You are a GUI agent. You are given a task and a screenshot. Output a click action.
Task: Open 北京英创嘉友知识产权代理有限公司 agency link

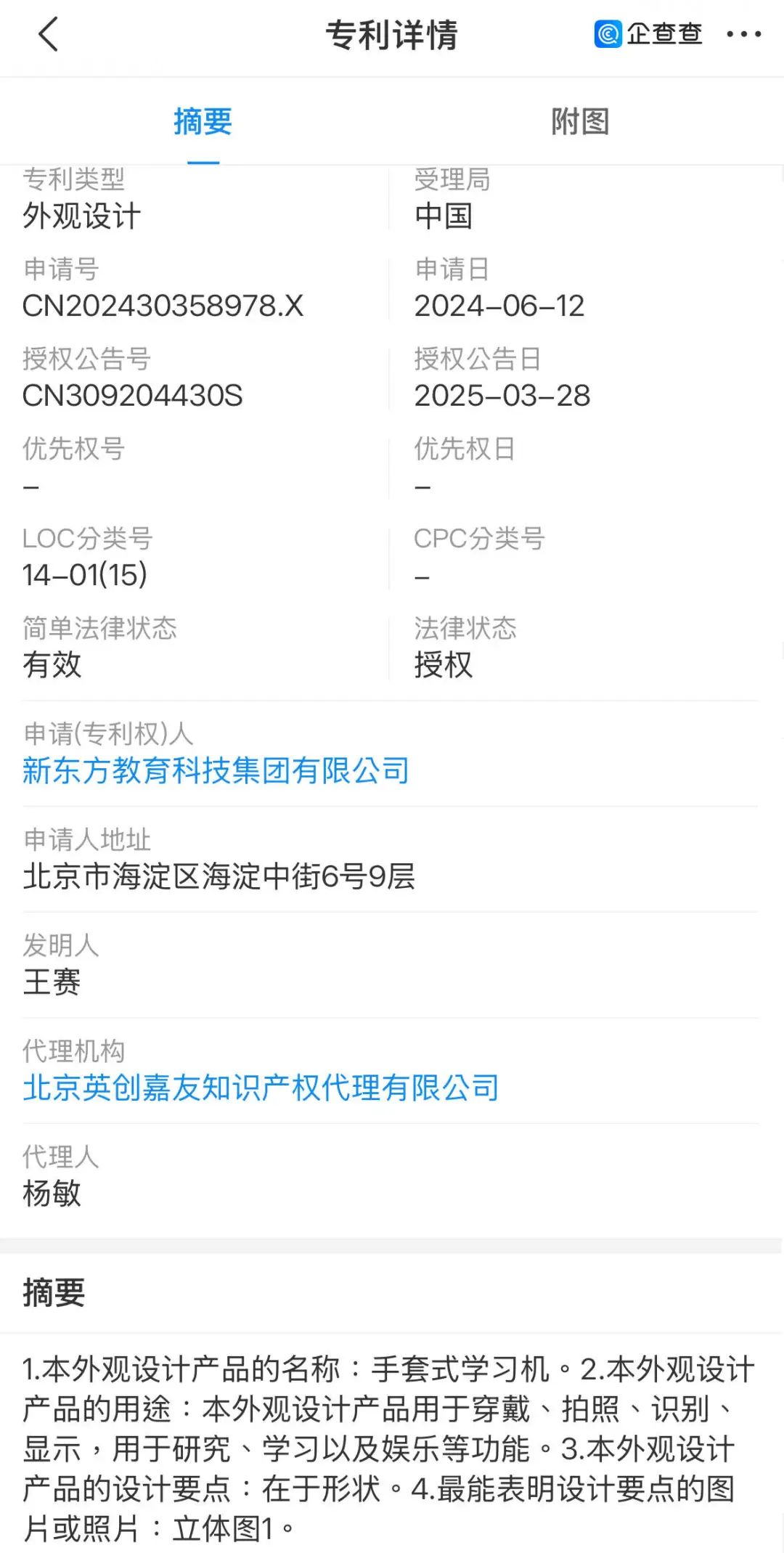point(261,1088)
